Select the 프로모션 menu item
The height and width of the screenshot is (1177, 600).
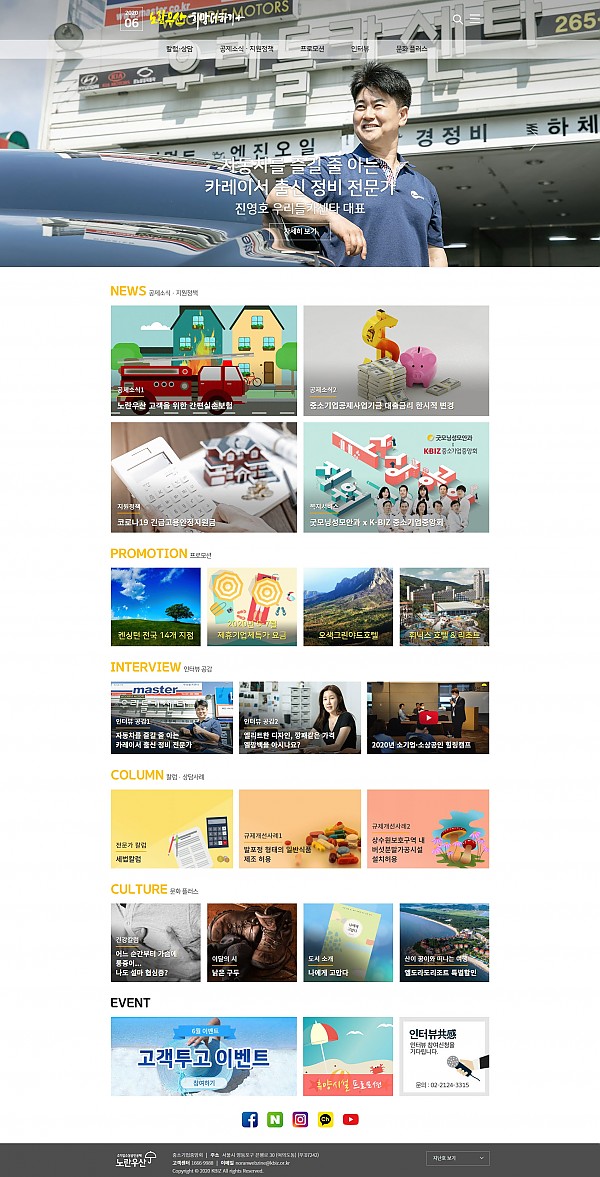(x=312, y=48)
